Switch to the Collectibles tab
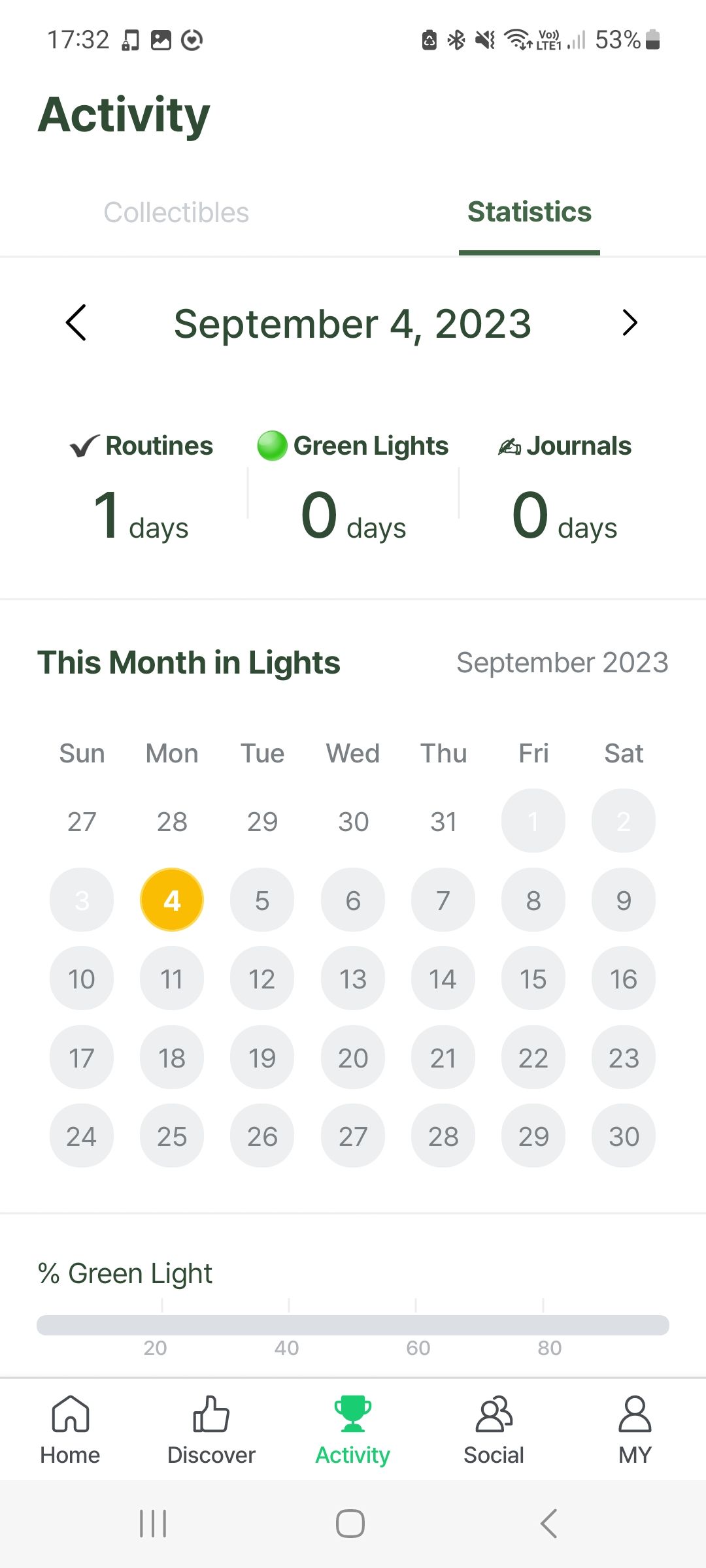Screen dimensions: 706x1568 click(176, 212)
